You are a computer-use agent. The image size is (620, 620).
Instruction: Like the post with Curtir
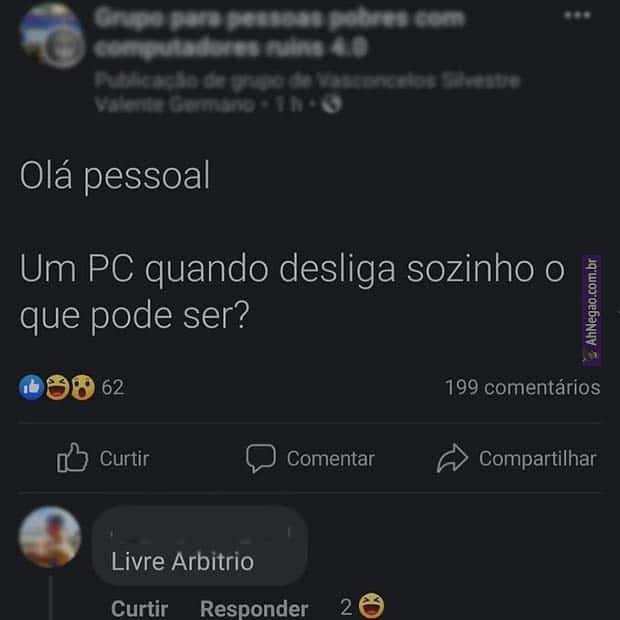click(x=103, y=458)
